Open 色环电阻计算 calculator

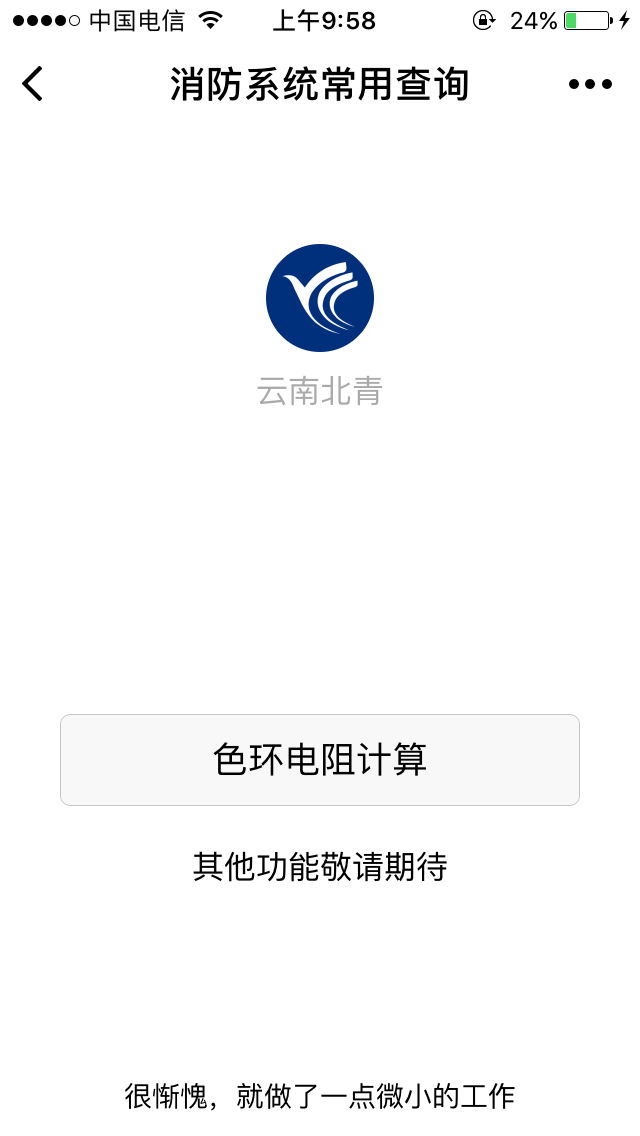[320, 760]
